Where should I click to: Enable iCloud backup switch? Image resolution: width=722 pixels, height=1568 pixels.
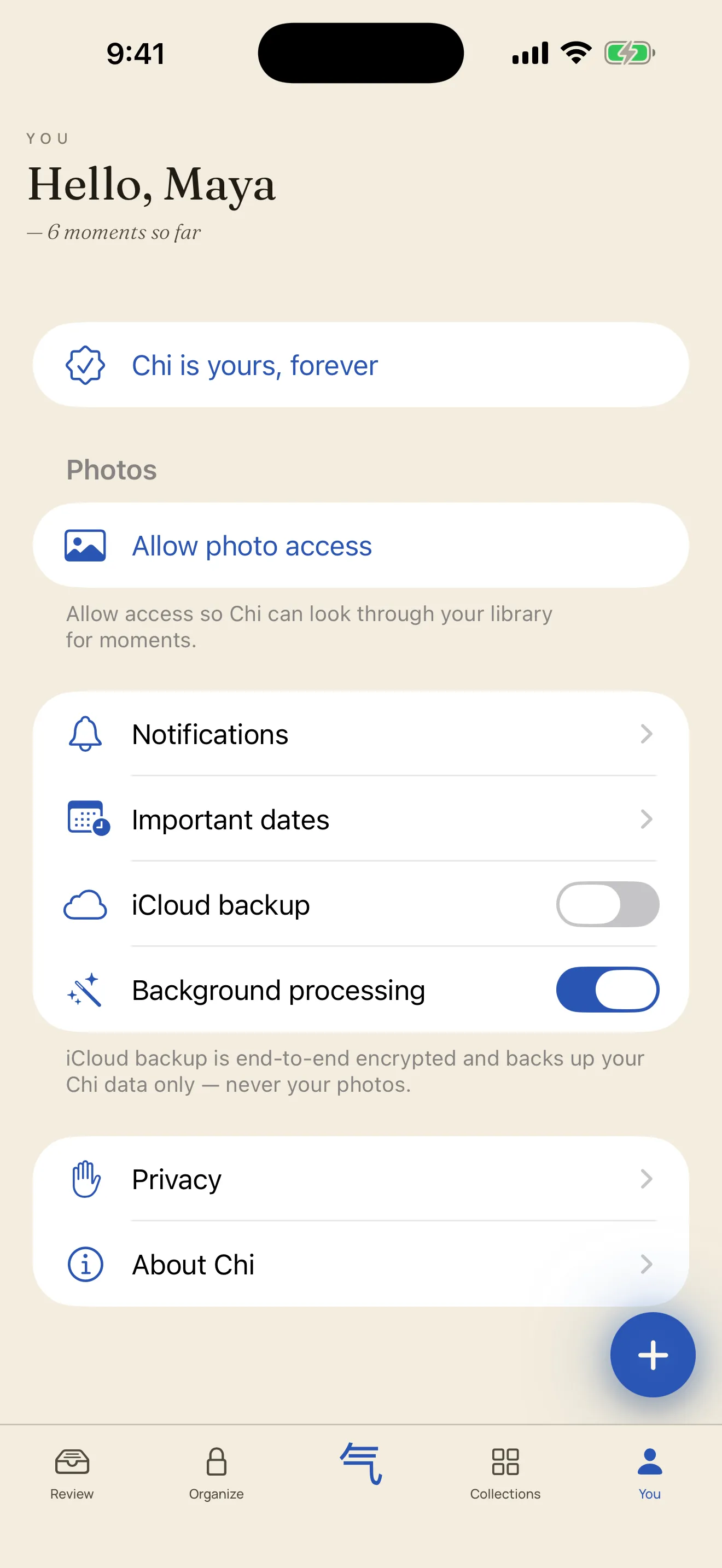608,904
